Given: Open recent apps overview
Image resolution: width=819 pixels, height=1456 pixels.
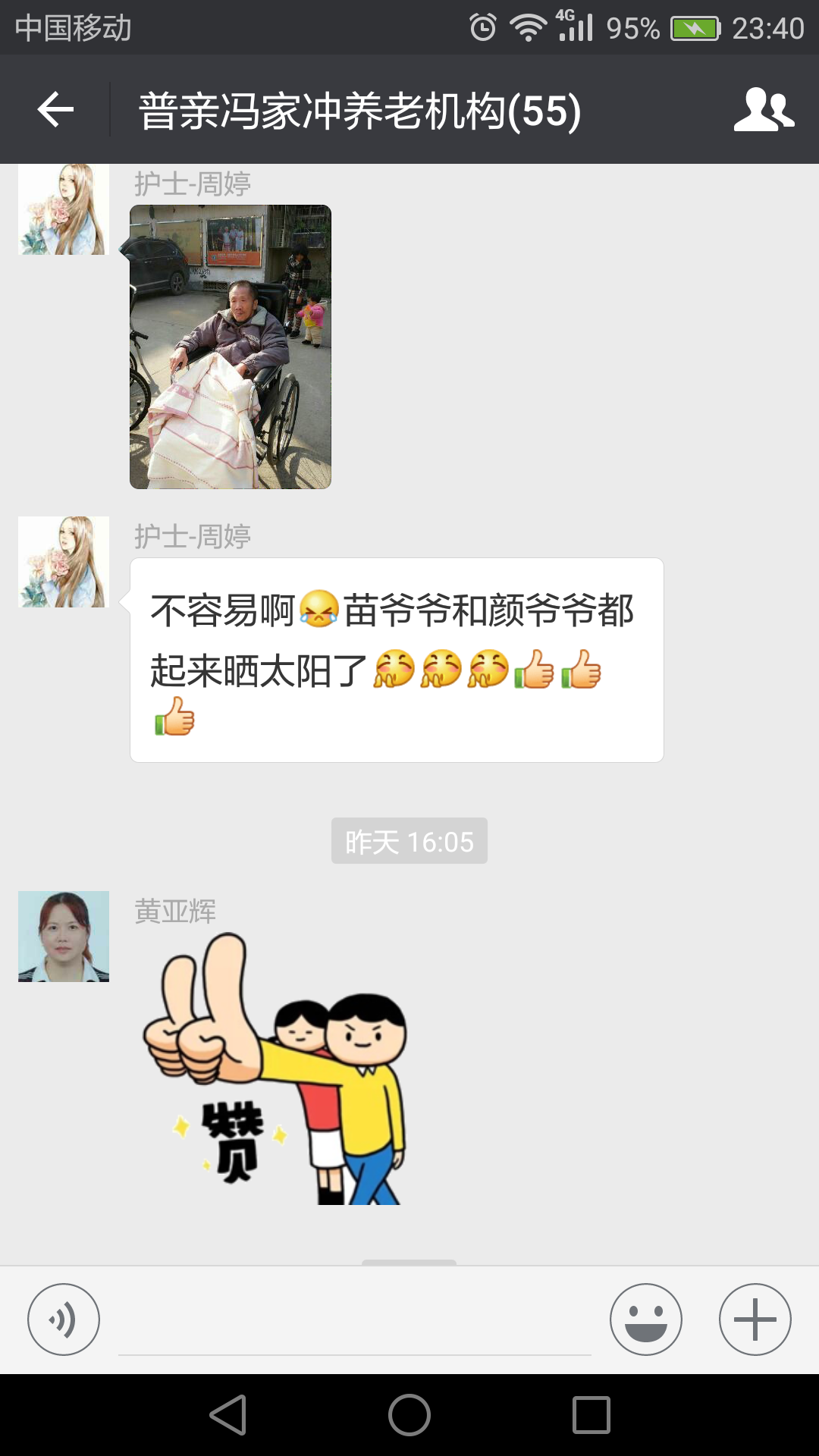Looking at the screenshot, I should pyautogui.click(x=591, y=1415).
